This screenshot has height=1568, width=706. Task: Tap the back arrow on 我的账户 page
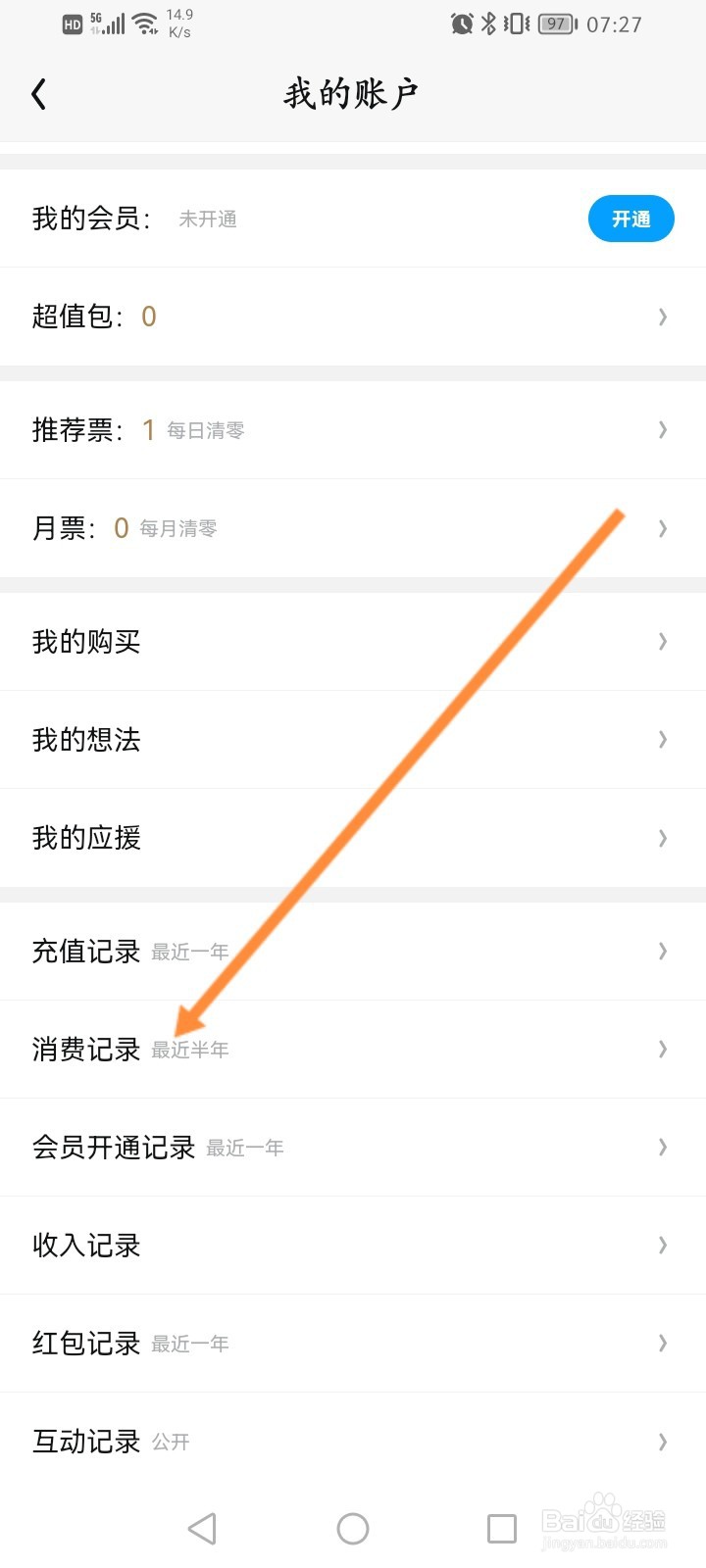39,93
